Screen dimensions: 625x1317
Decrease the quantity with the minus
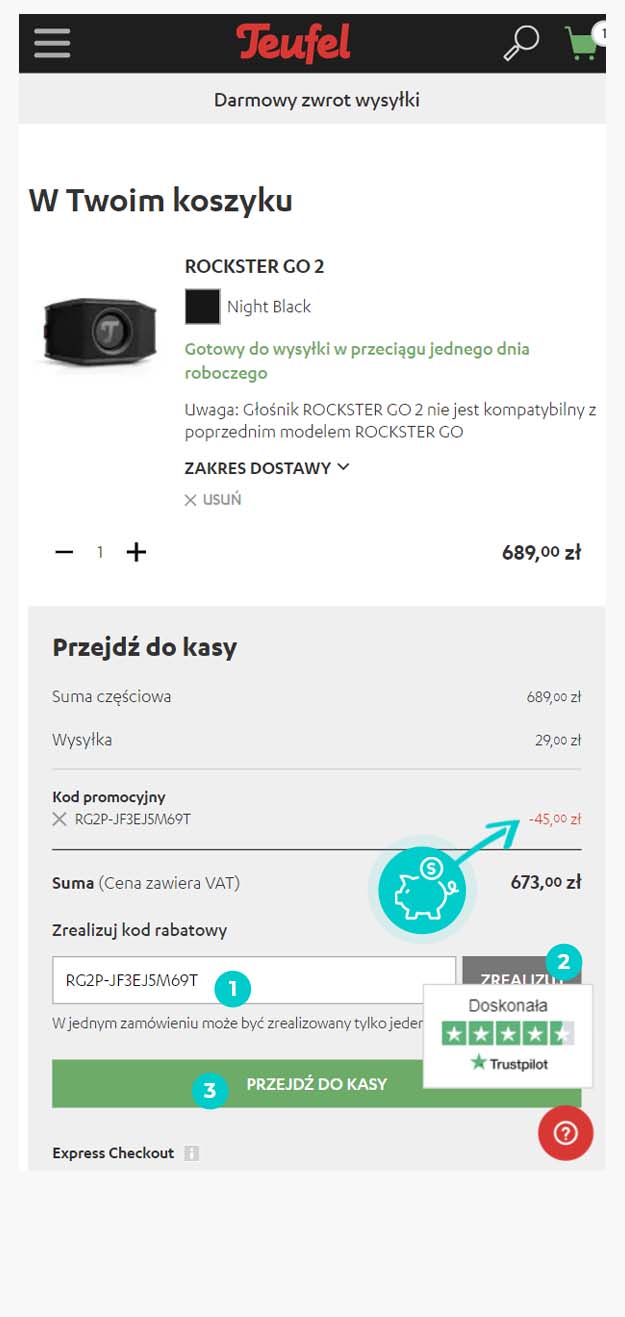pyautogui.click(x=65, y=551)
